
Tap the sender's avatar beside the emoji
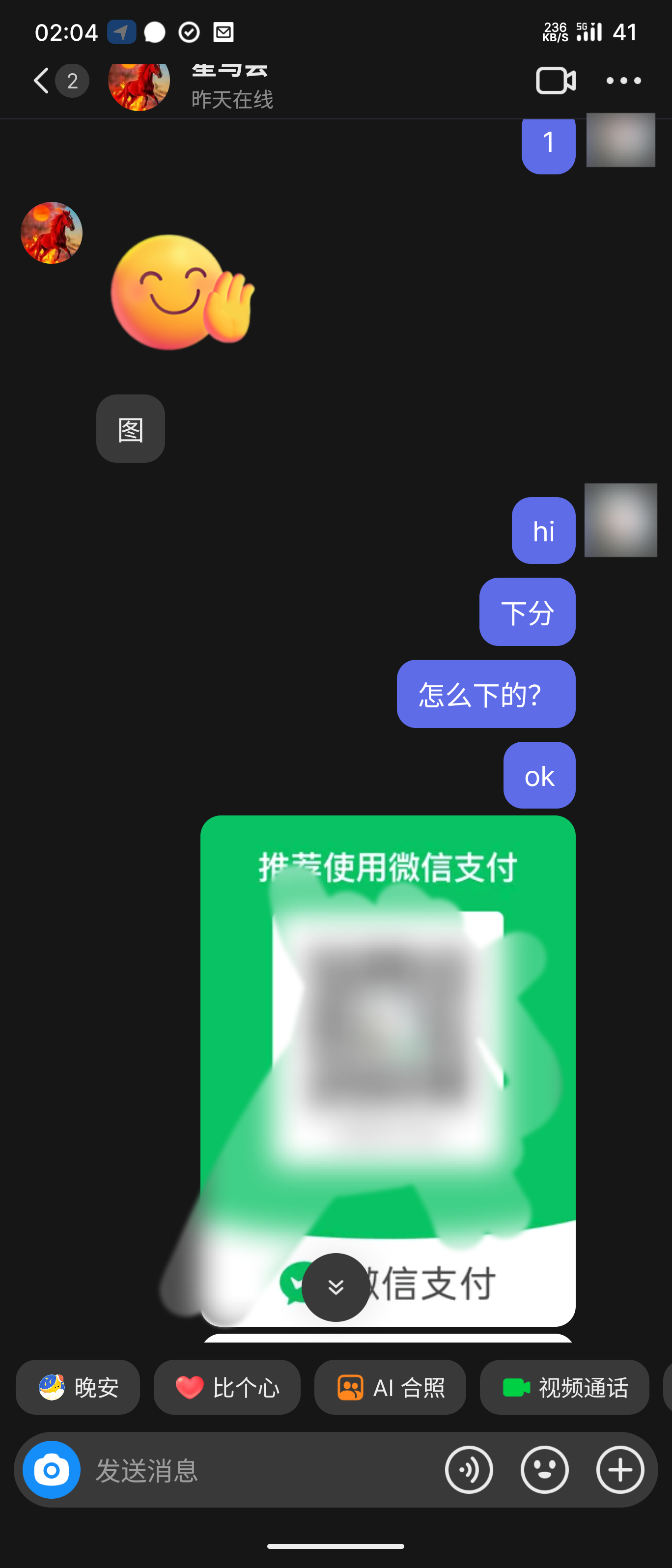coord(52,232)
